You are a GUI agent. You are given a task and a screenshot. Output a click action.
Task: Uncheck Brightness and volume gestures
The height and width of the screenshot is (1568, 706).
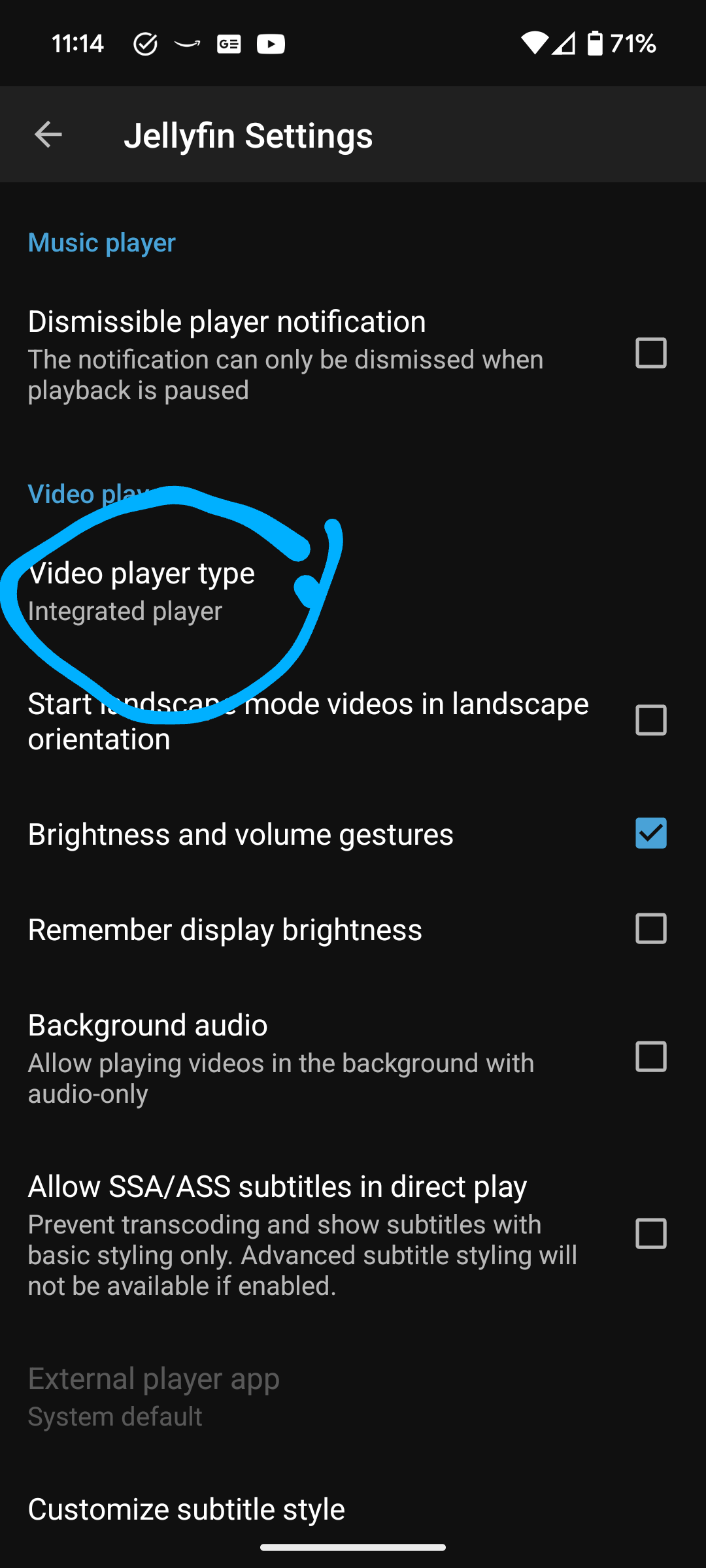click(650, 834)
